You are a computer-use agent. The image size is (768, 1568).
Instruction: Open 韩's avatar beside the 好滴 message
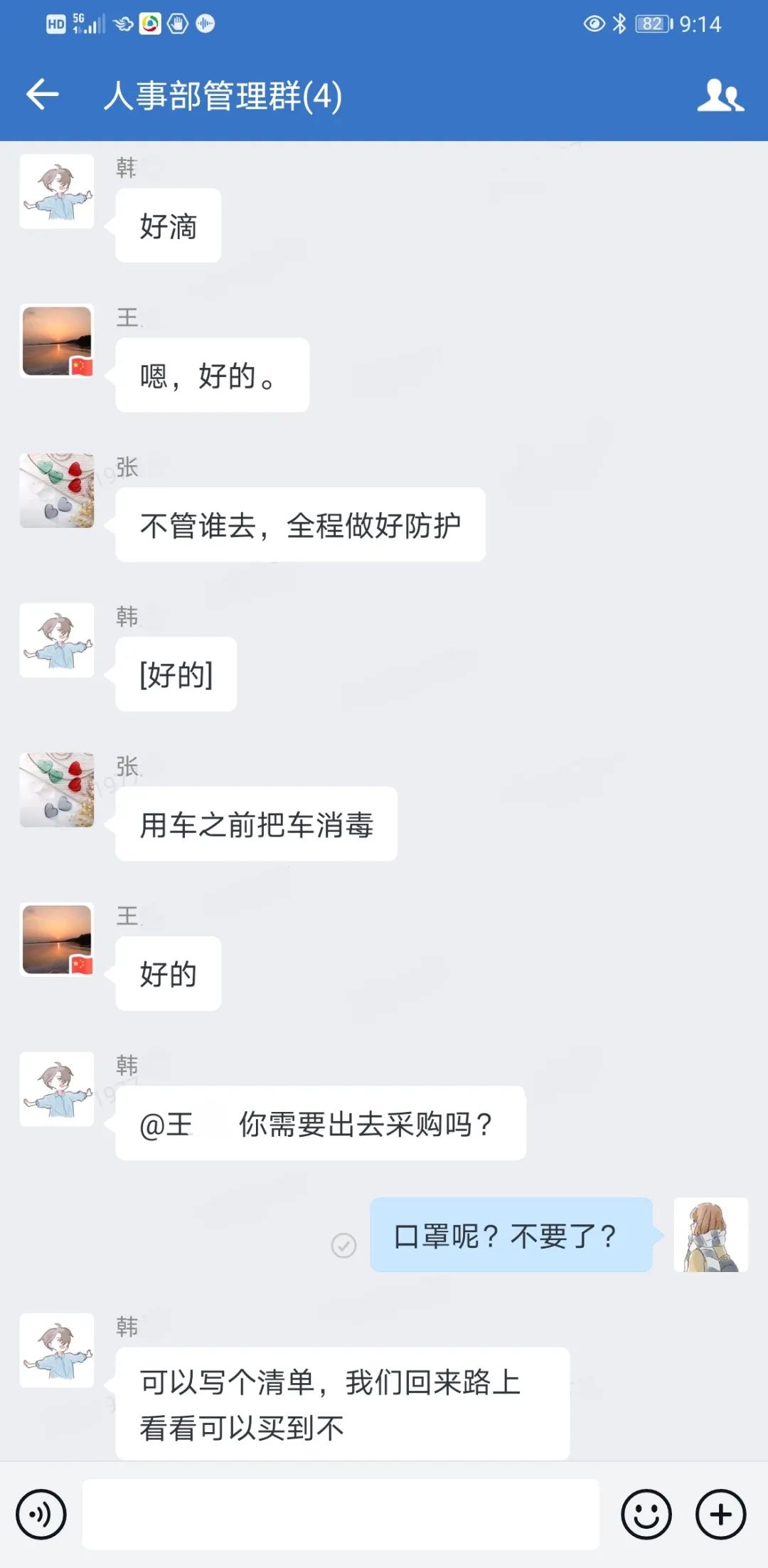click(57, 191)
